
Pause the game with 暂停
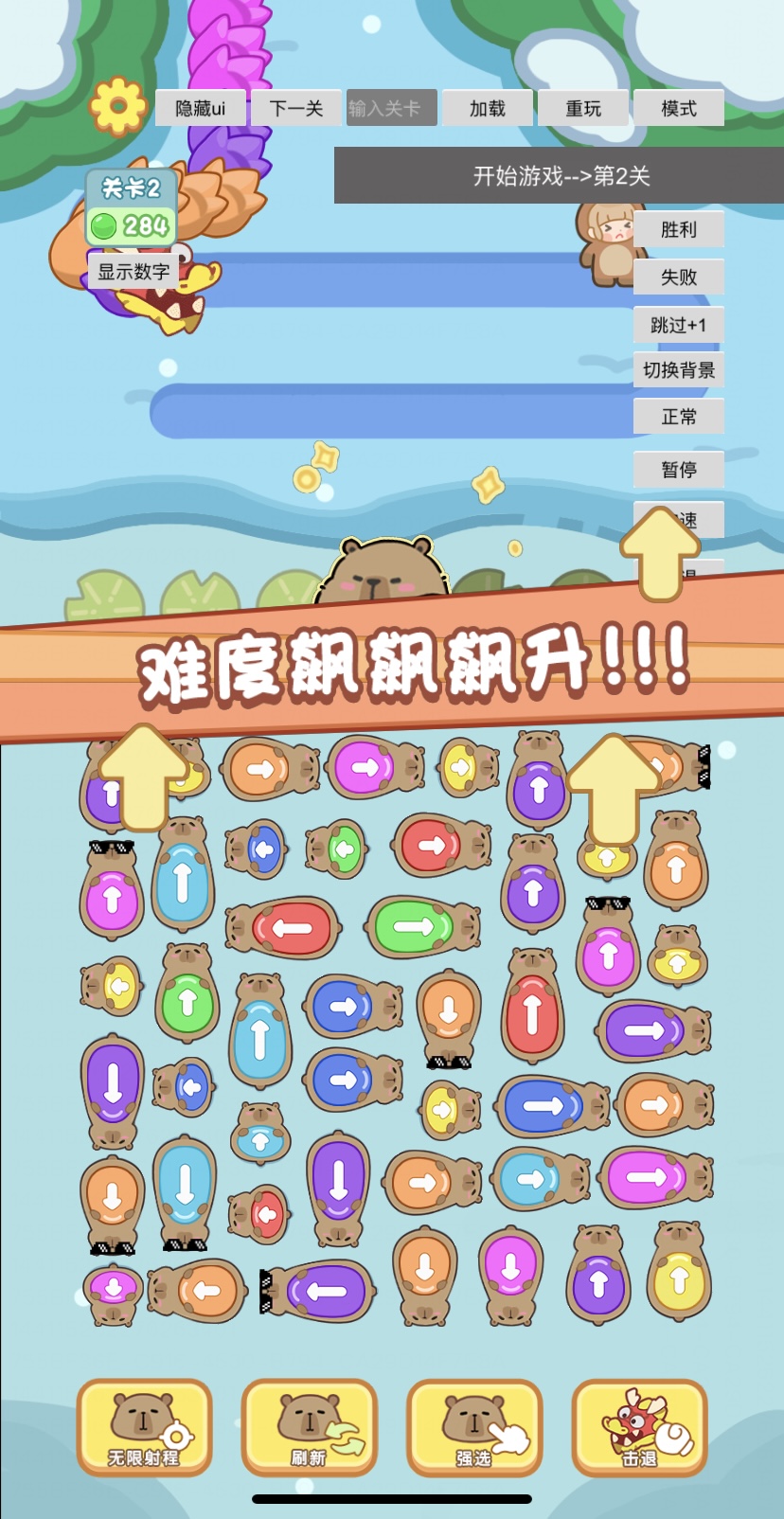(x=678, y=469)
